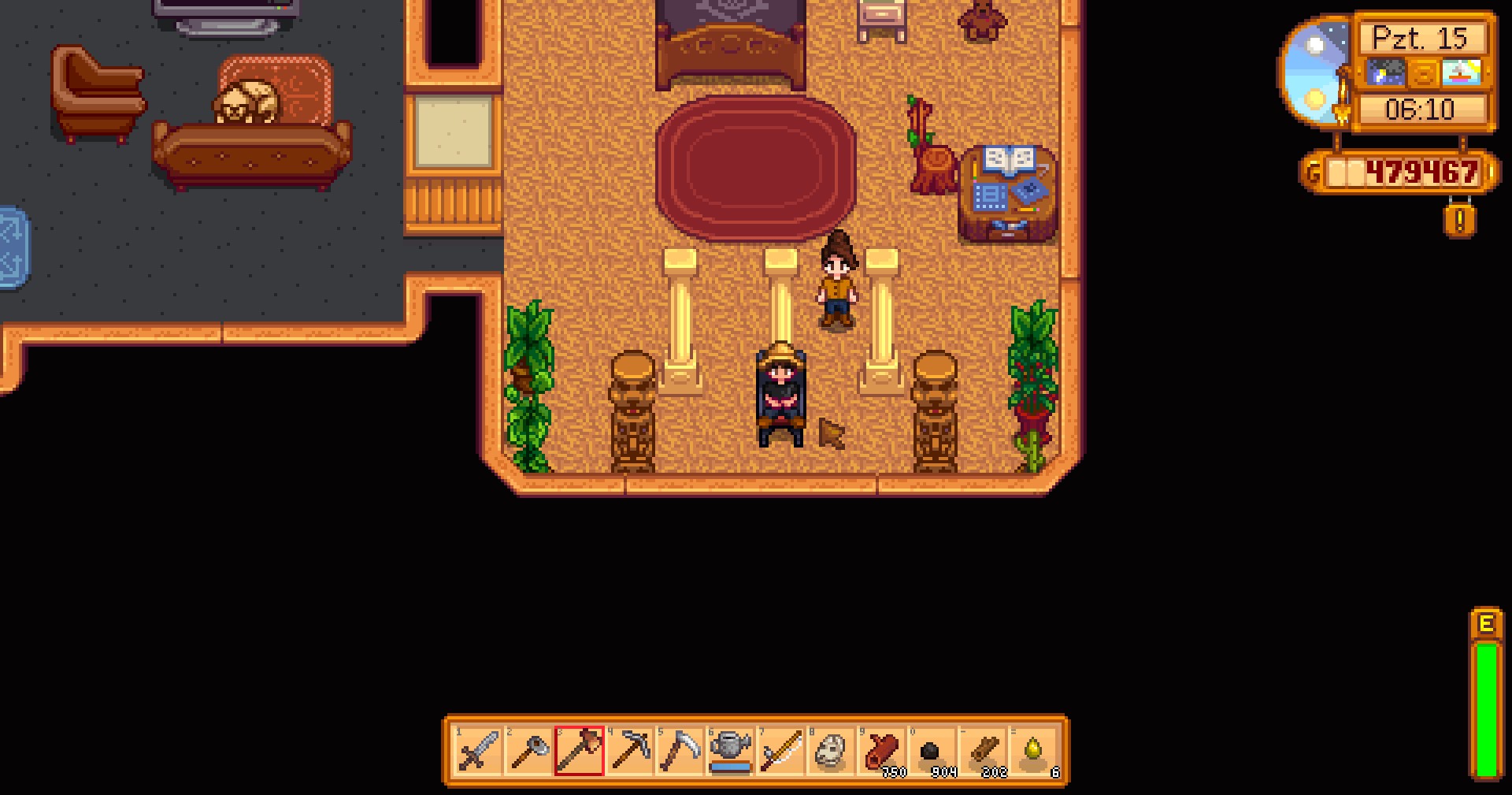Select the yellow item stack of 6
The height and width of the screenshot is (795, 1512).
click(x=1032, y=750)
